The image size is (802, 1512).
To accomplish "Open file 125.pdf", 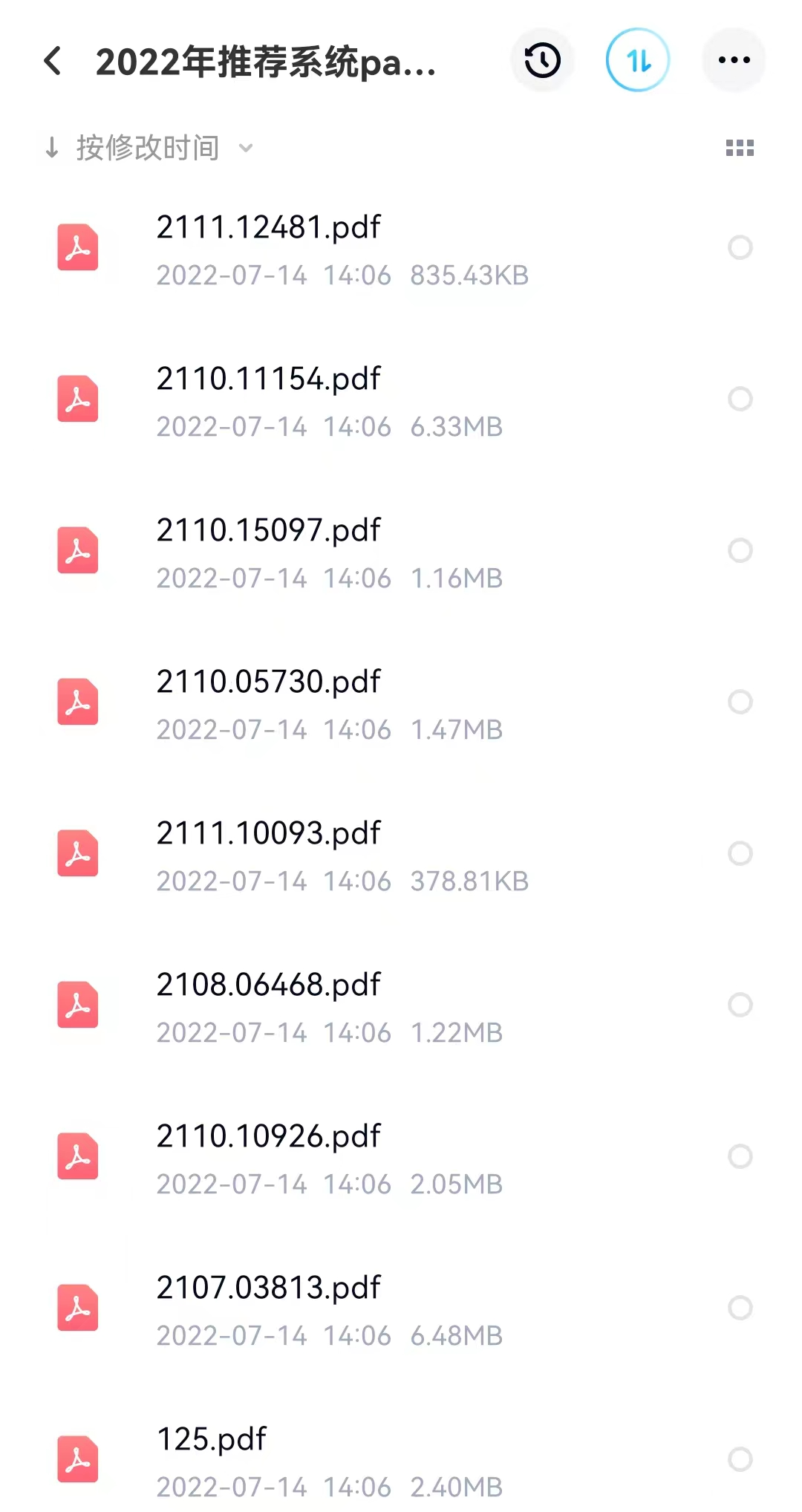I will (212, 1440).
